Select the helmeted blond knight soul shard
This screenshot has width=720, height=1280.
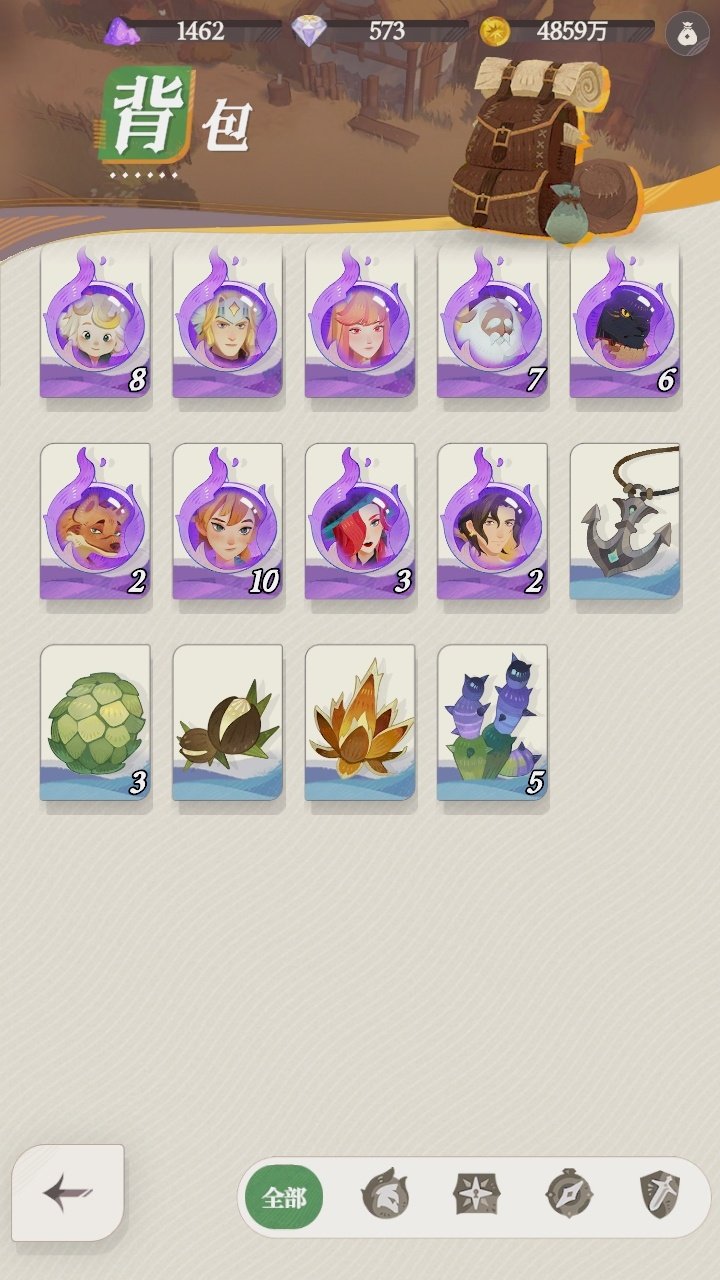click(x=227, y=322)
